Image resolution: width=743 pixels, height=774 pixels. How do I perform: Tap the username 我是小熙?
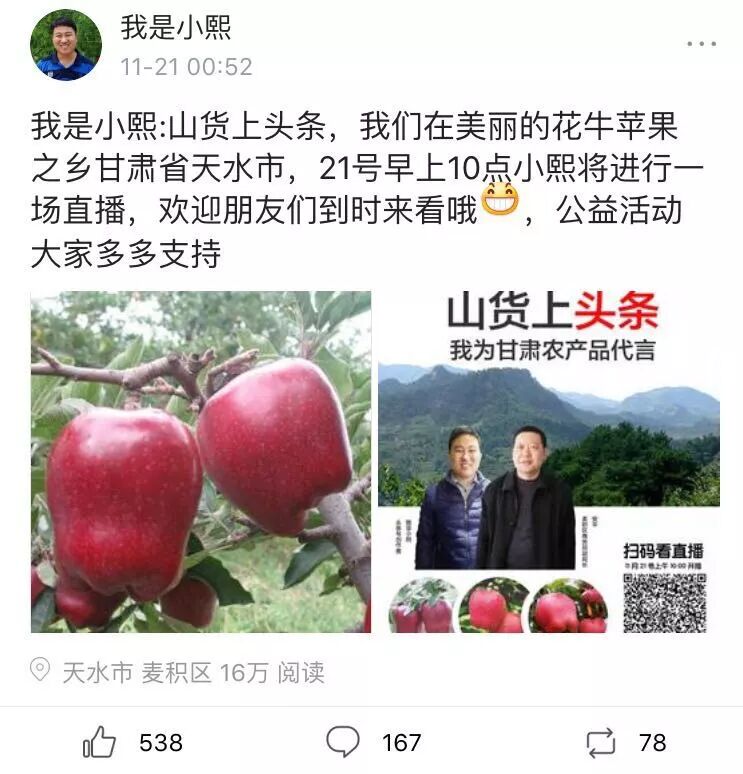(x=176, y=28)
